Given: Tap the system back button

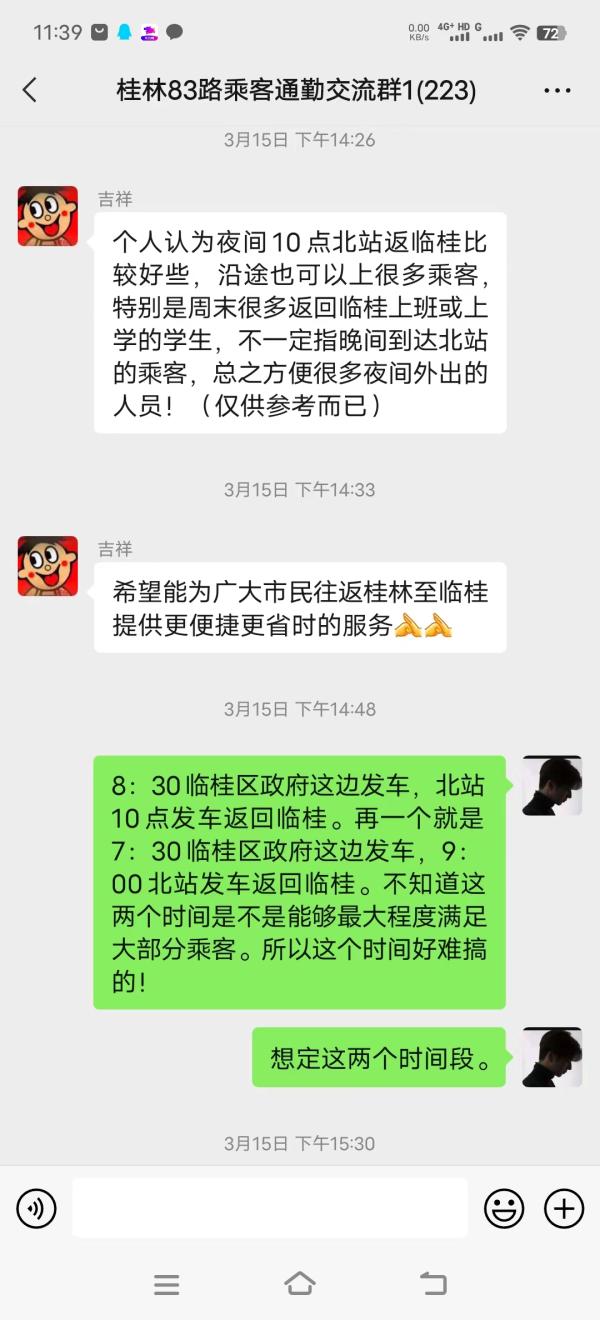Looking at the screenshot, I should click(x=433, y=1284).
